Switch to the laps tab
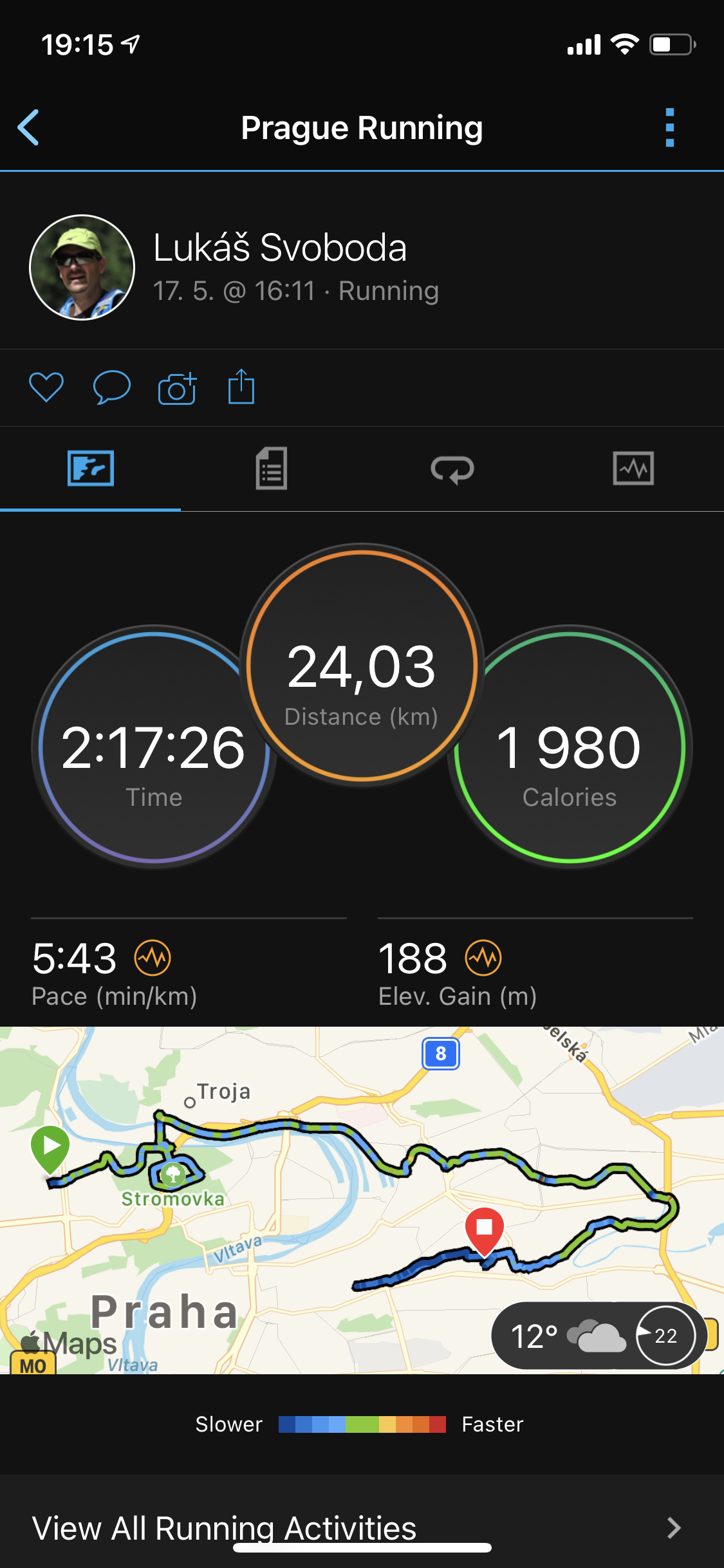This screenshot has width=724, height=1568. click(x=452, y=469)
